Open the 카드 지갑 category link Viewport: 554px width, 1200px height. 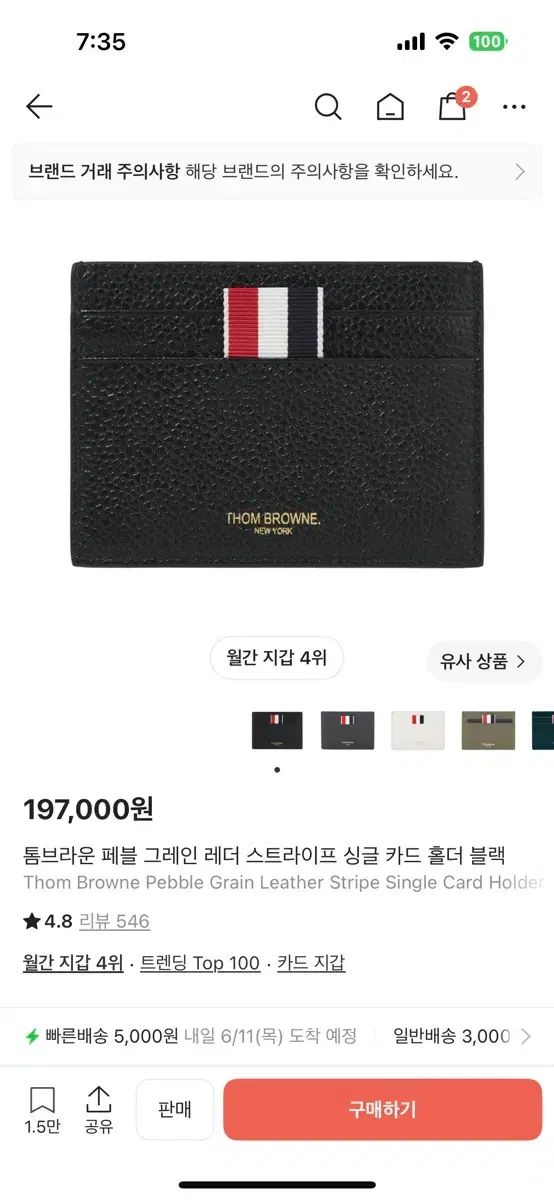[x=311, y=963]
